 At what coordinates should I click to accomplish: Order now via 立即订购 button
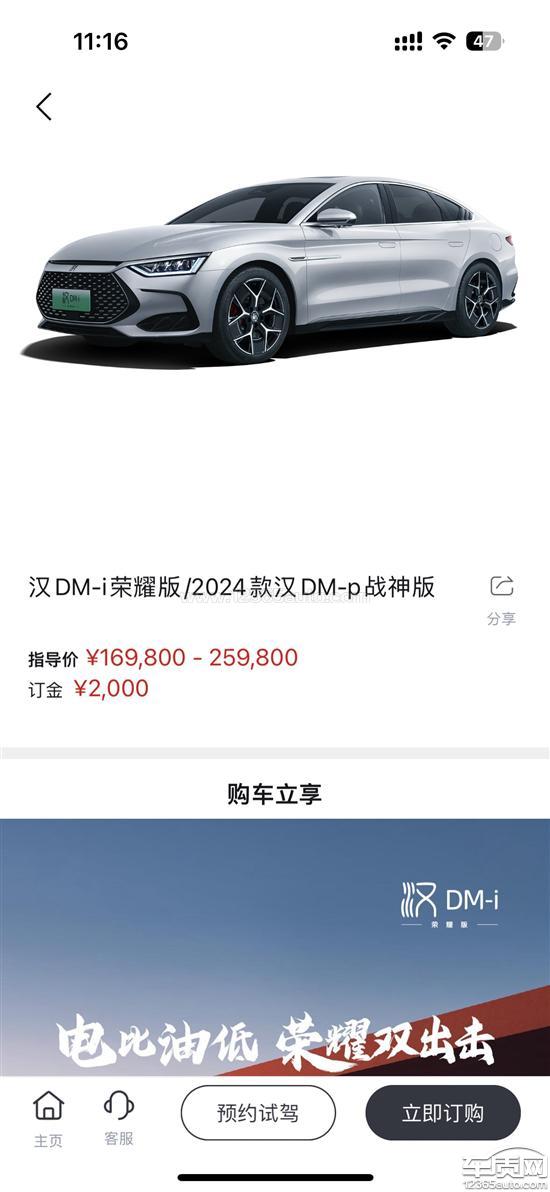(443, 1114)
